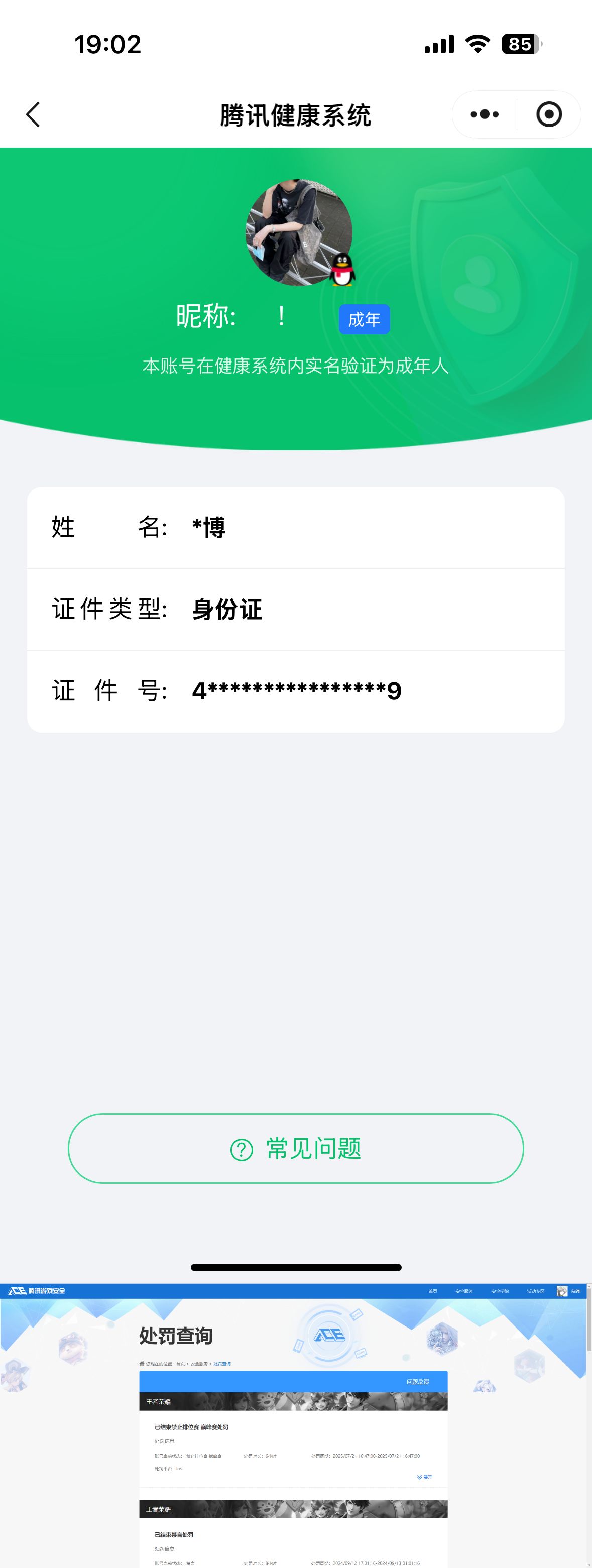Open the 常见问题 help button
This screenshot has width=592, height=1568.
[296, 1148]
